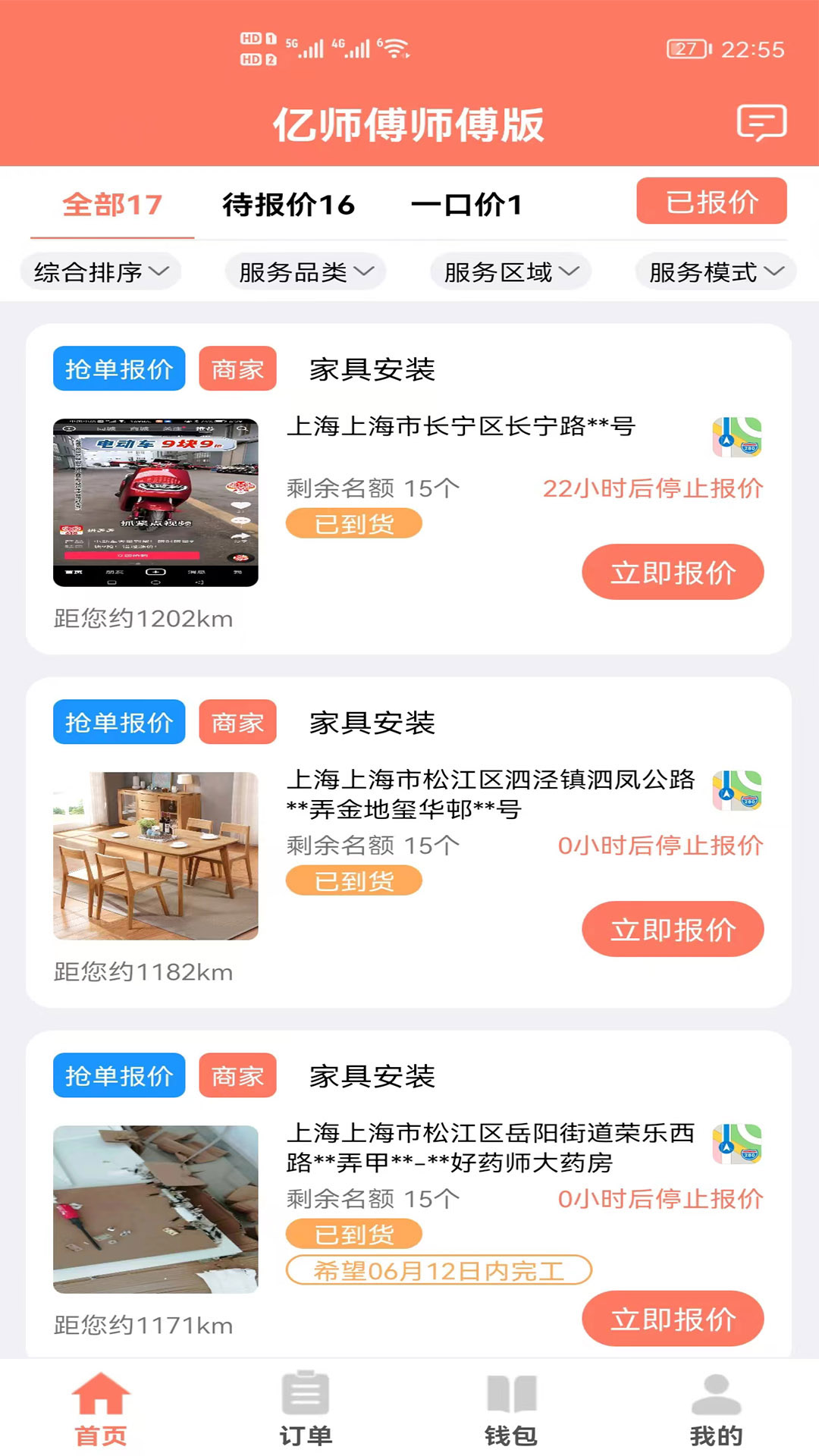Open the 服务模式 filter slider control
This screenshot has height=1456, width=819.
[714, 272]
